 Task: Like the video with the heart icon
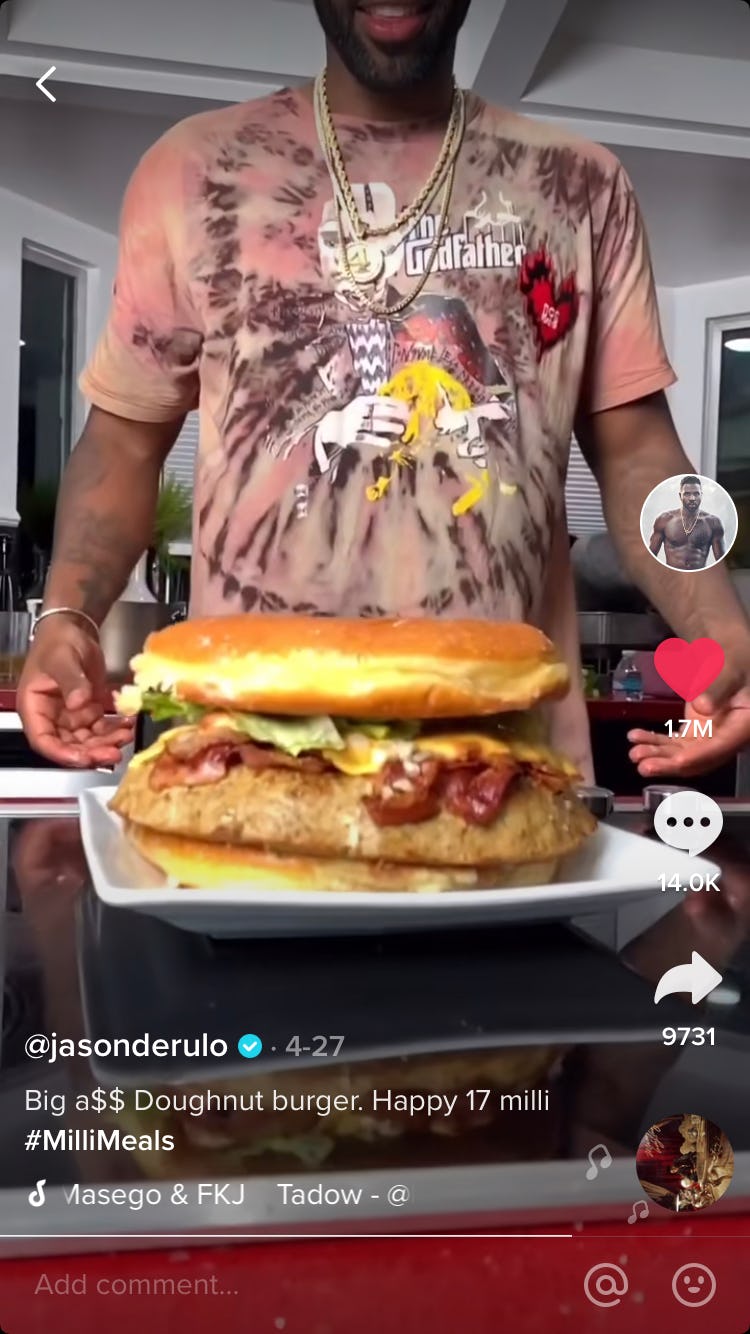click(x=689, y=670)
